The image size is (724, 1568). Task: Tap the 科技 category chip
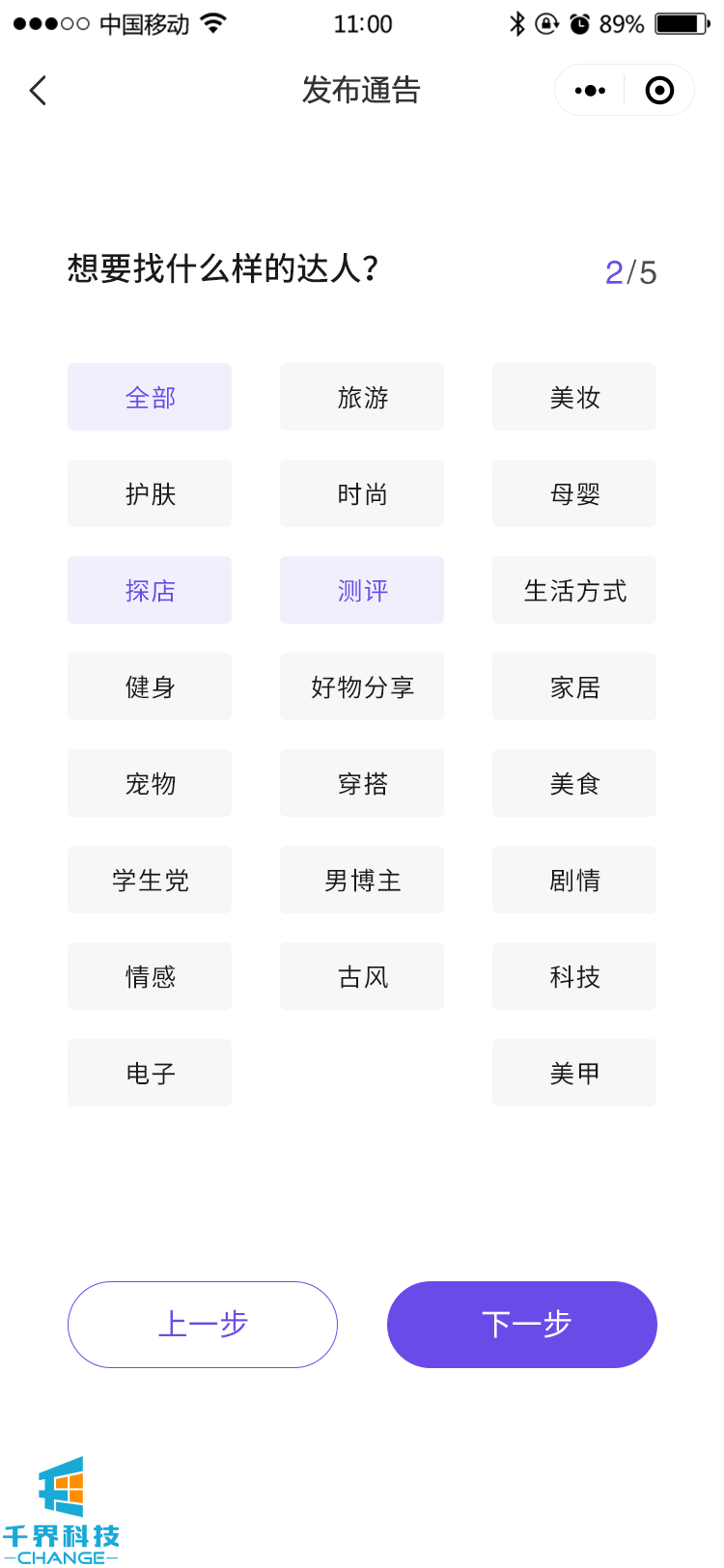(574, 976)
